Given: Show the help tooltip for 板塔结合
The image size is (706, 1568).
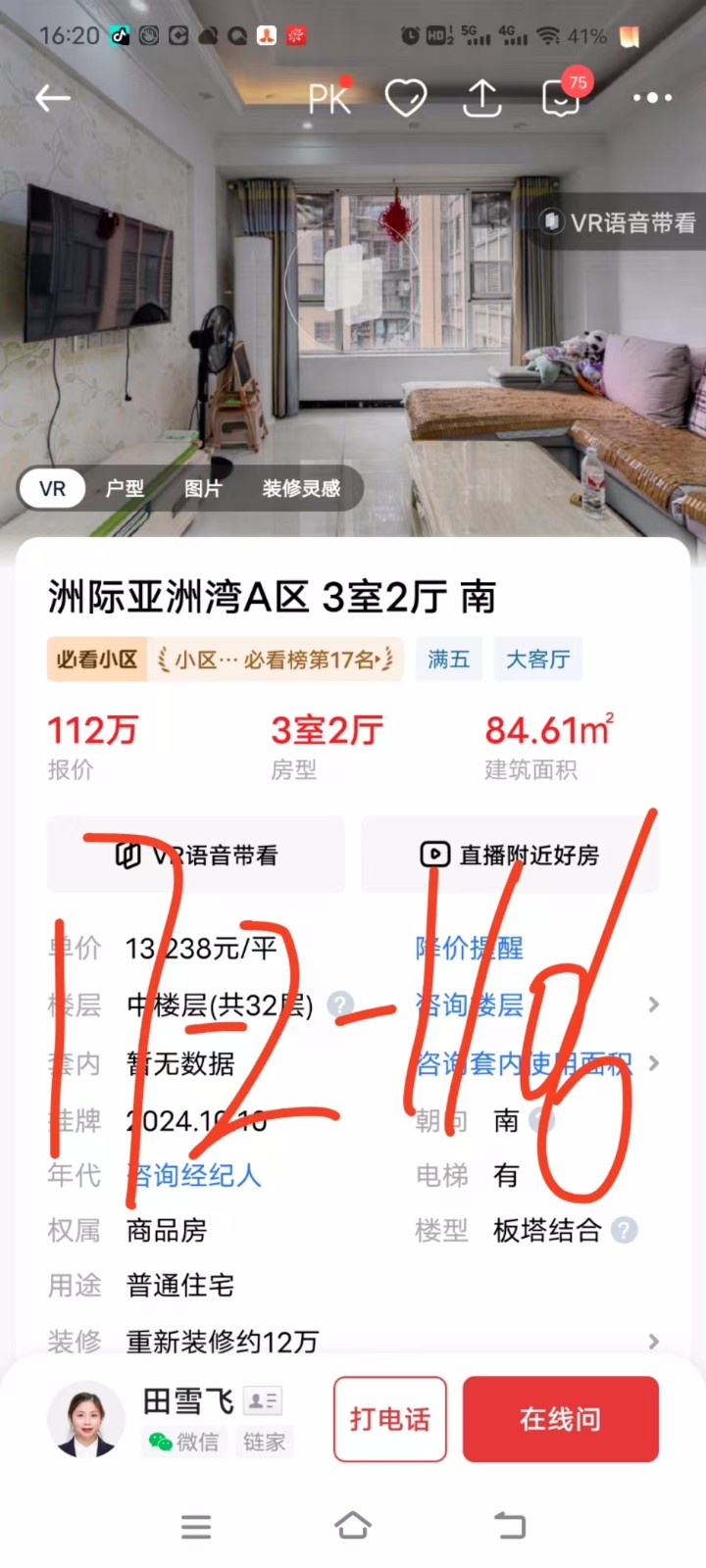Looking at the screenshot, I should [x=625, y=1230].
